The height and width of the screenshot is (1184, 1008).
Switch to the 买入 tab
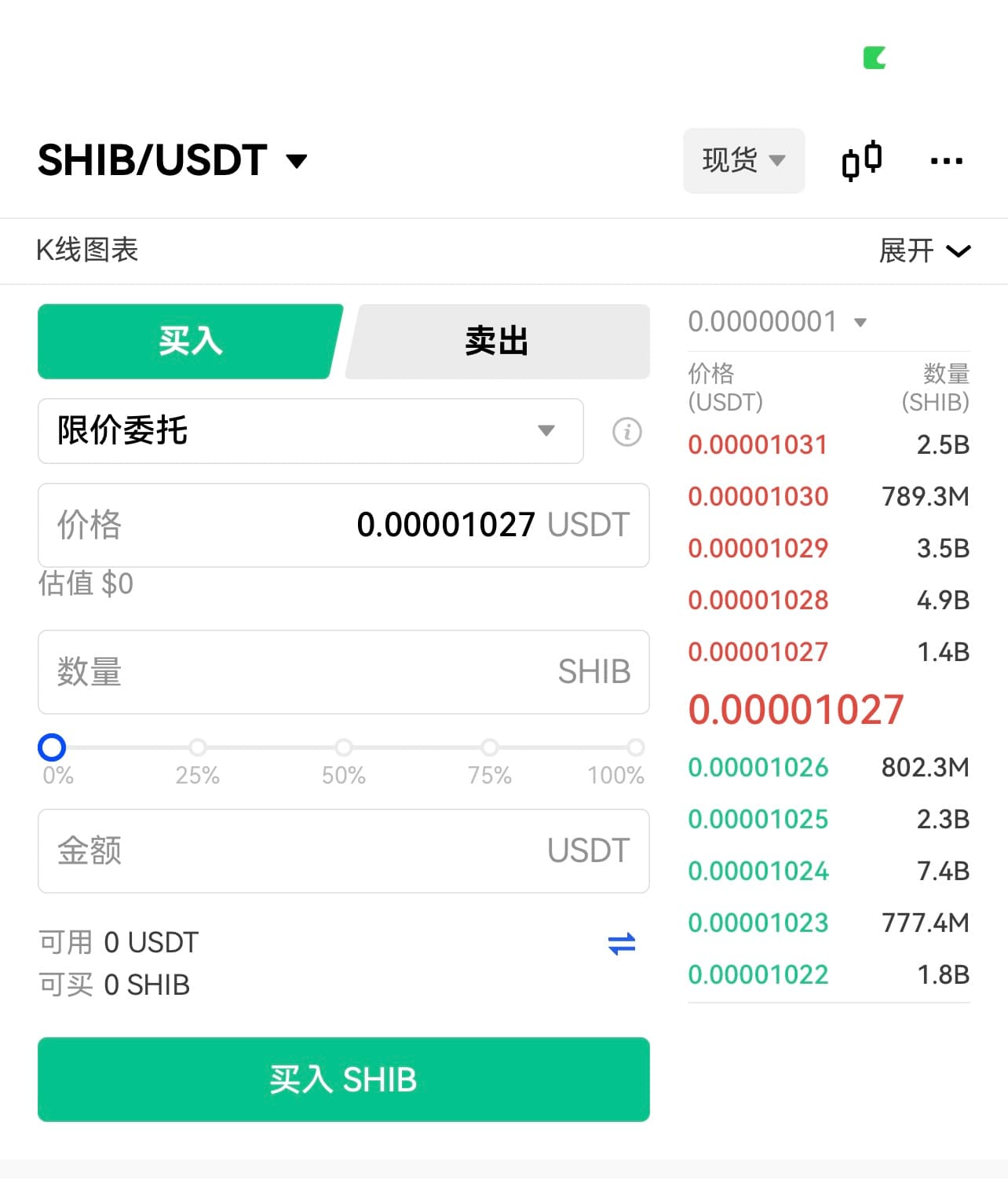(x=190, y=342)
